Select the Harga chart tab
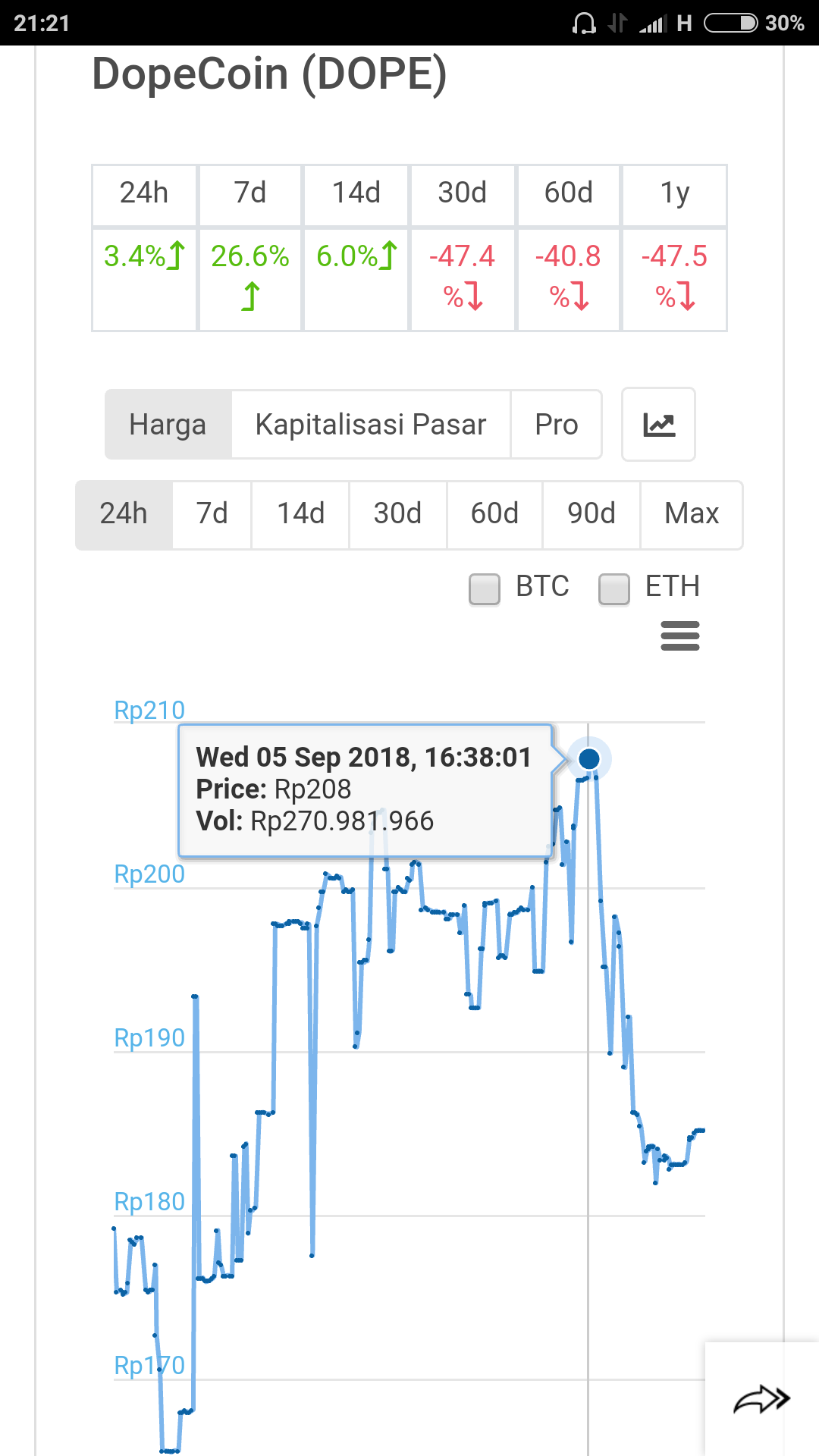 [x=168, y=425]
